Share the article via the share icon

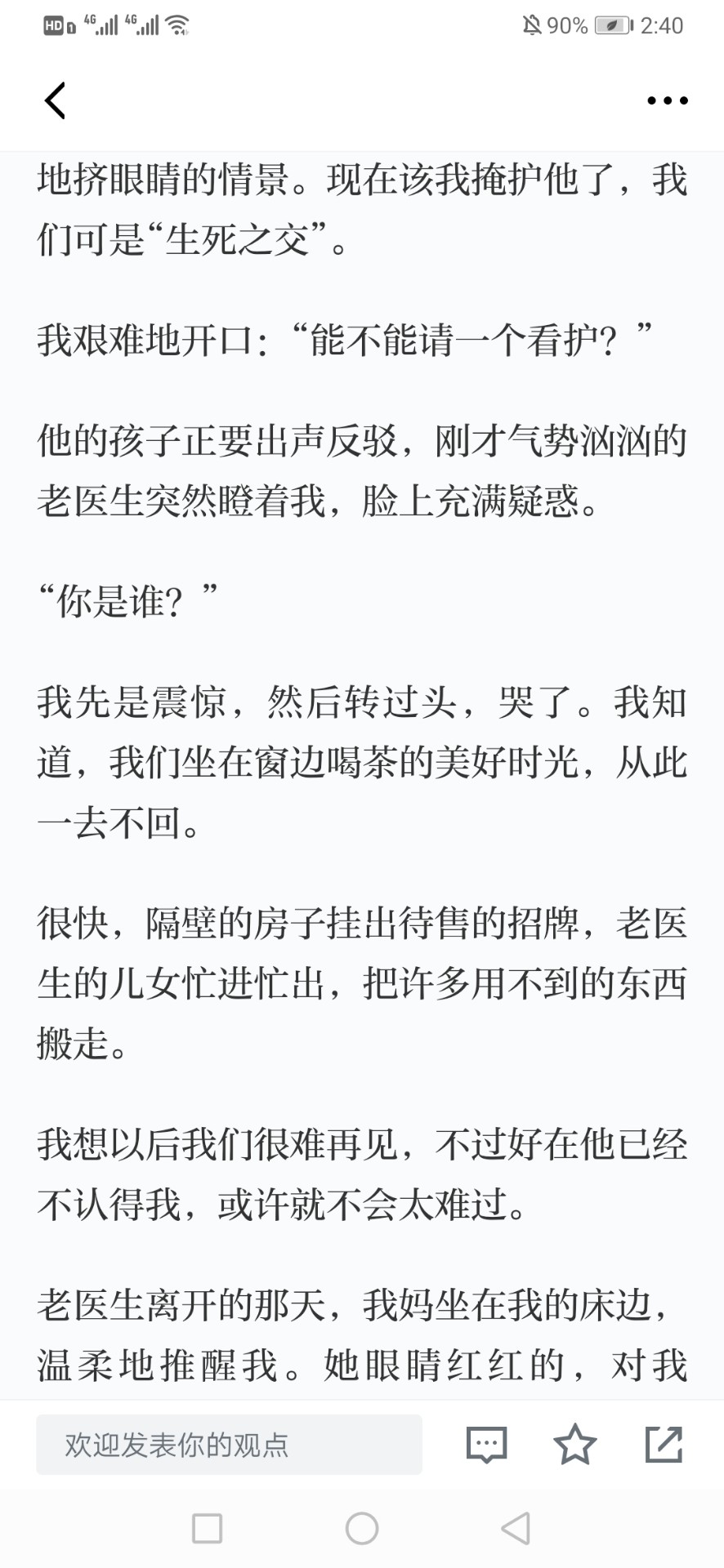(664, 1444)
